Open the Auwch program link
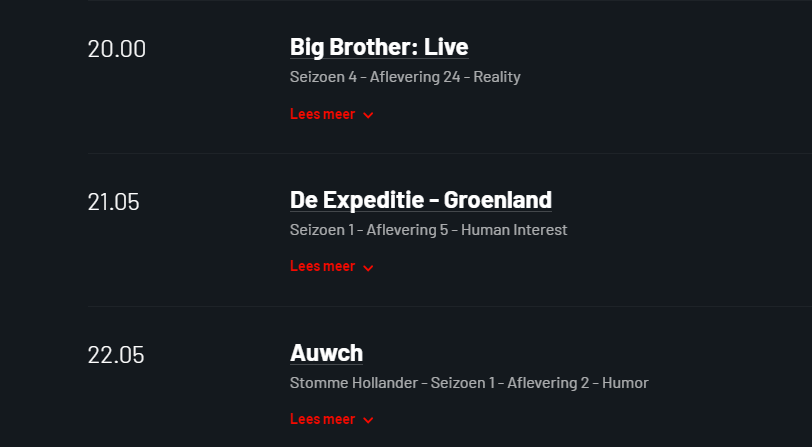812x447 pixels. click(x=326, y=353)
